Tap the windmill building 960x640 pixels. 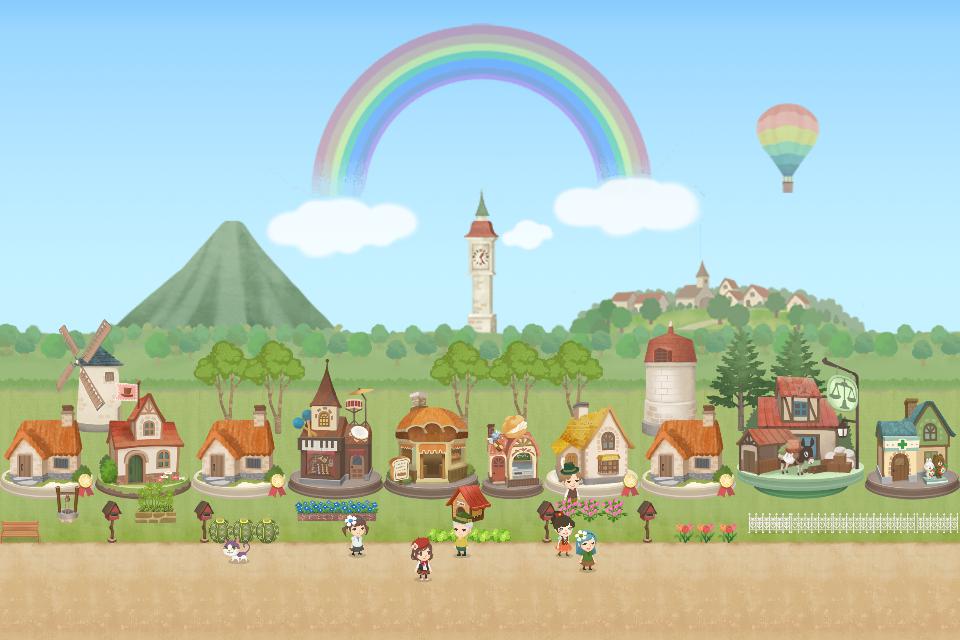pyautogui.click(x=88, y=375)
